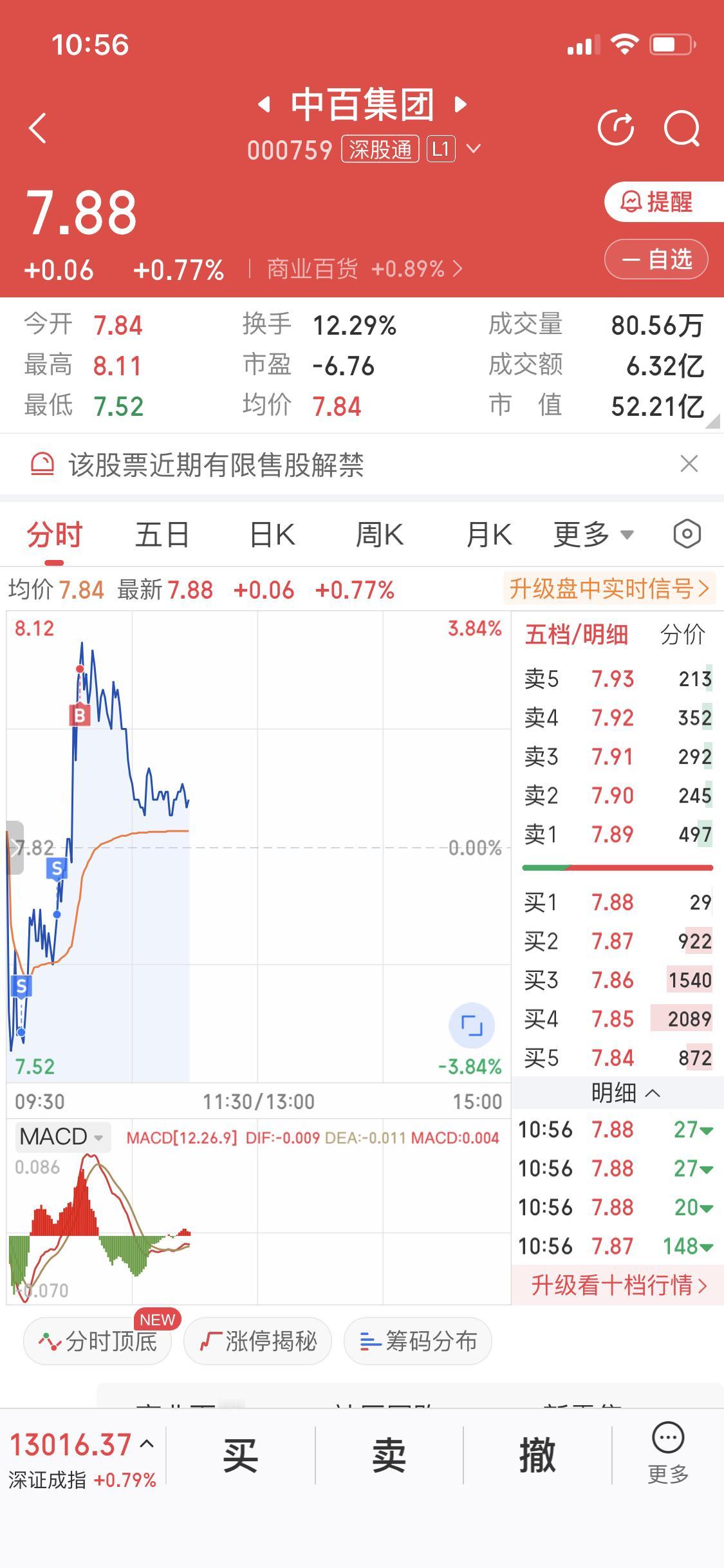The width and height of the screenshot is (724, 1568).
Task: Open chart settings via circle icon beside 更多
Action: [686, 533]
